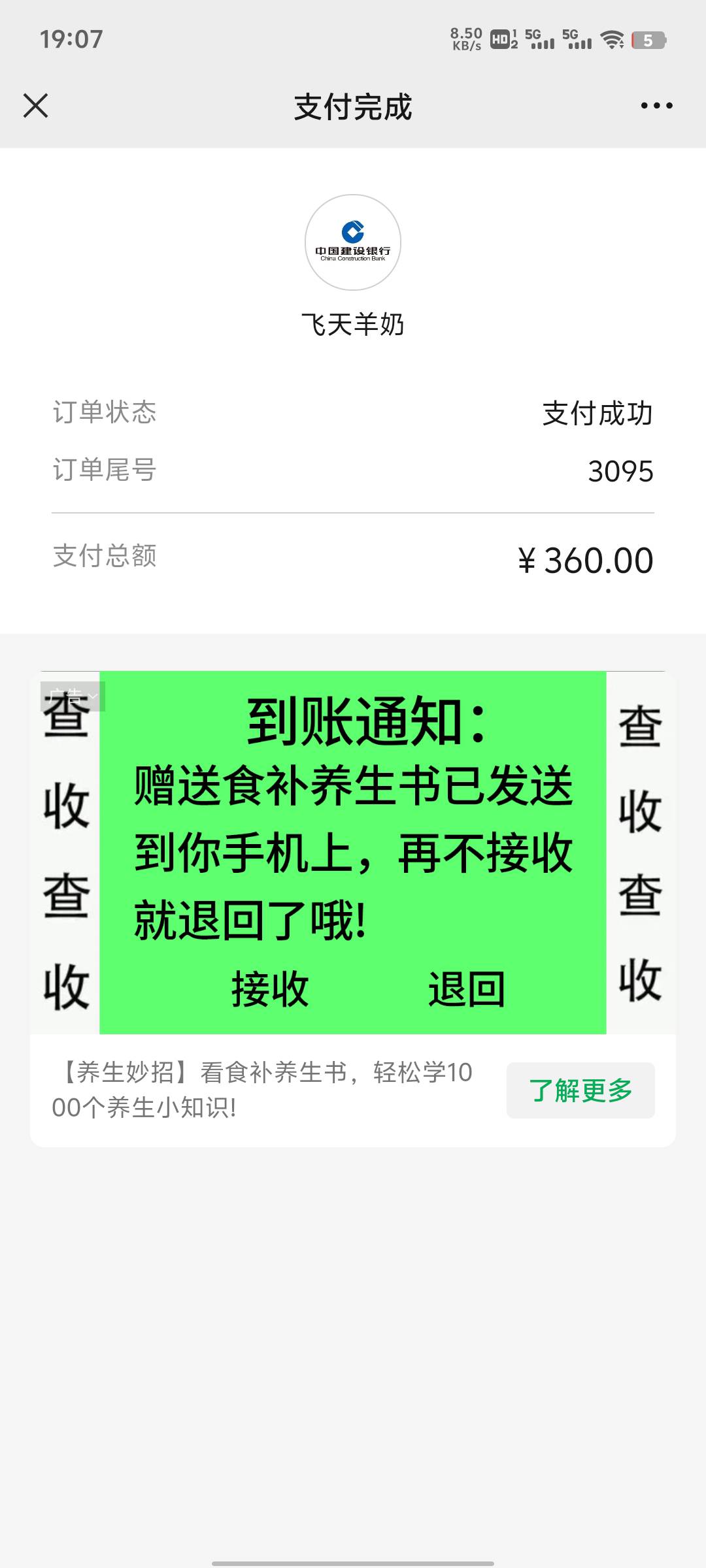Expand the 广告 label dropdown
Screen dimensions: 706x1568
click(73, 696)
